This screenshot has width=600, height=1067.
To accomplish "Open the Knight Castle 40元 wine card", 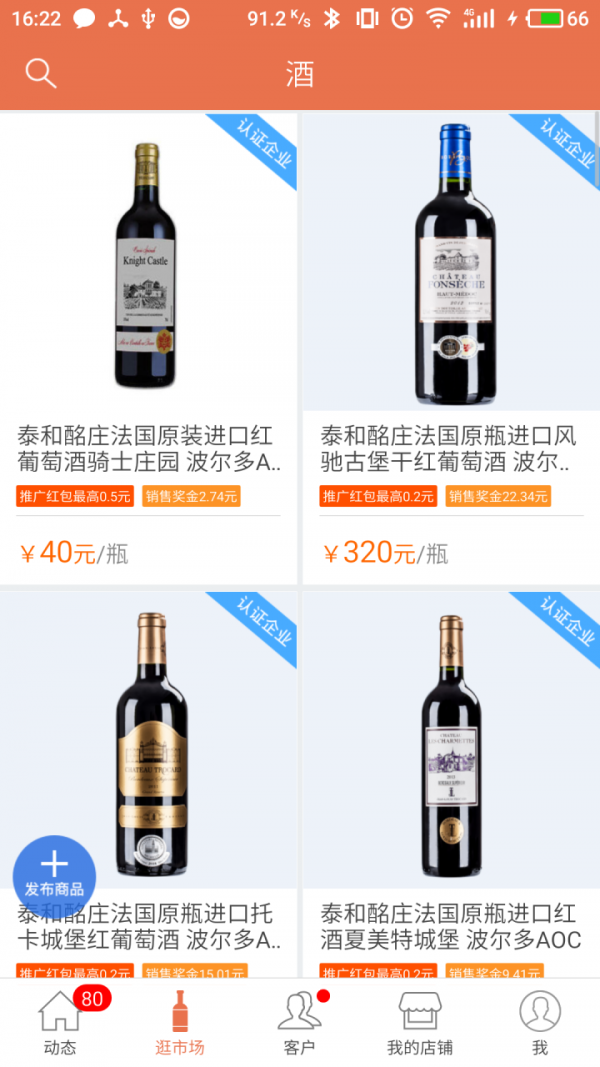I will [x=149, y=300].
